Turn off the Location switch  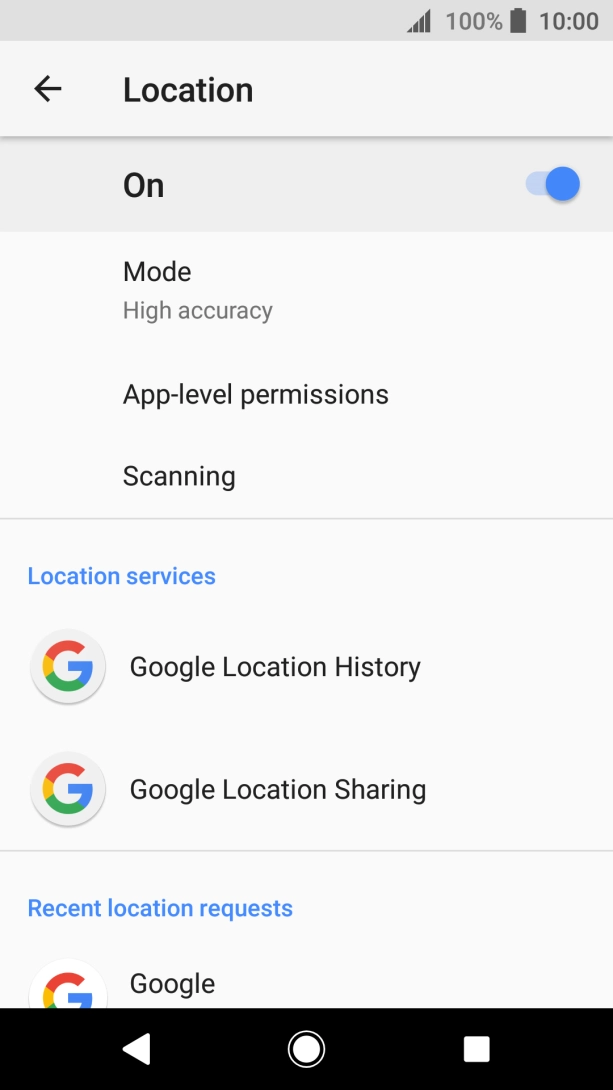(553, 185)
